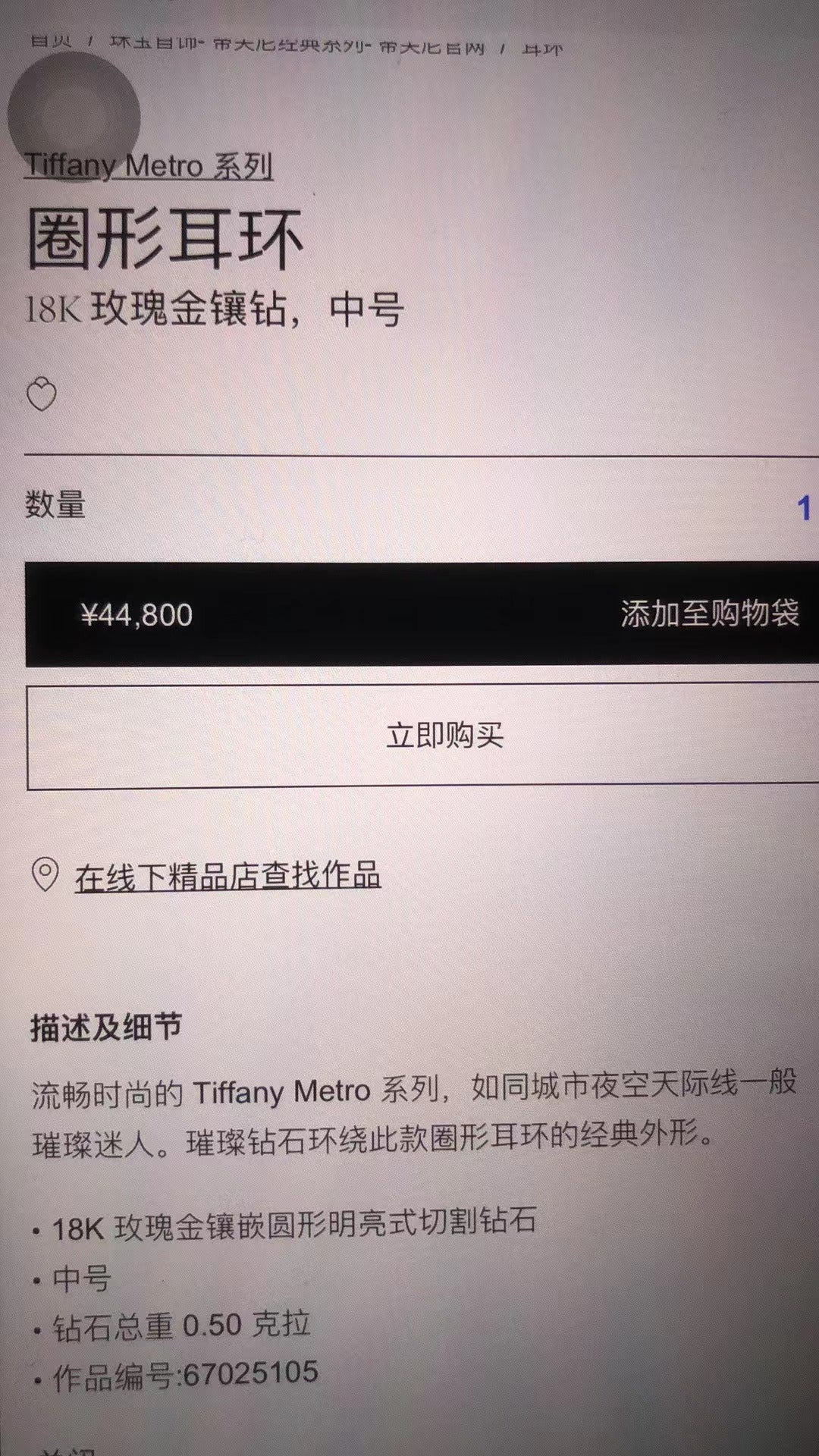Open the Tiffany Metro 系列 collection link
Viewport: 819px width, 1456px height.
[x=149, y=165]
